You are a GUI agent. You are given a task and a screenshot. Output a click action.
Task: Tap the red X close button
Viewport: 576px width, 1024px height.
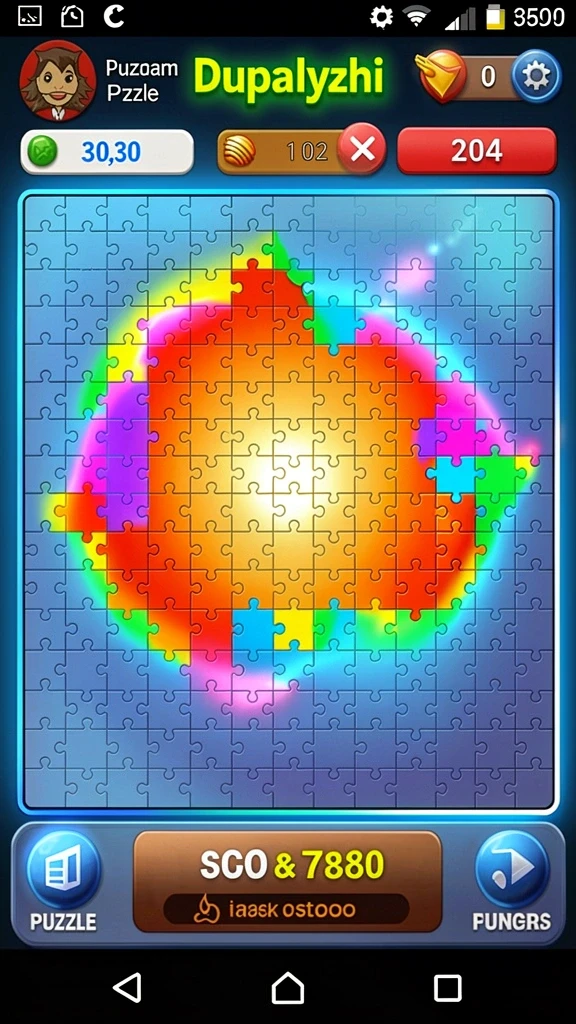pyautogui.click(x=362, y=151)
